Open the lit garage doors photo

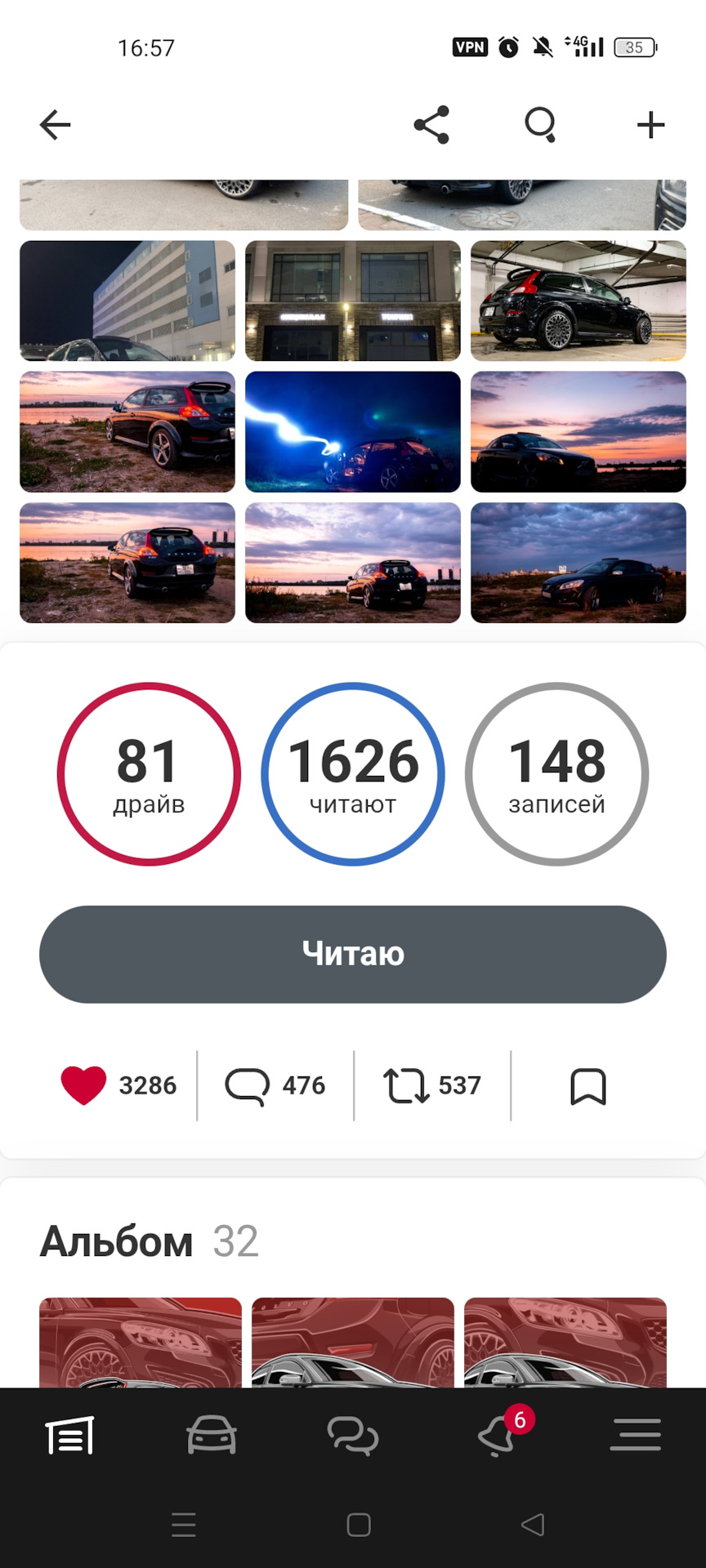353,301
